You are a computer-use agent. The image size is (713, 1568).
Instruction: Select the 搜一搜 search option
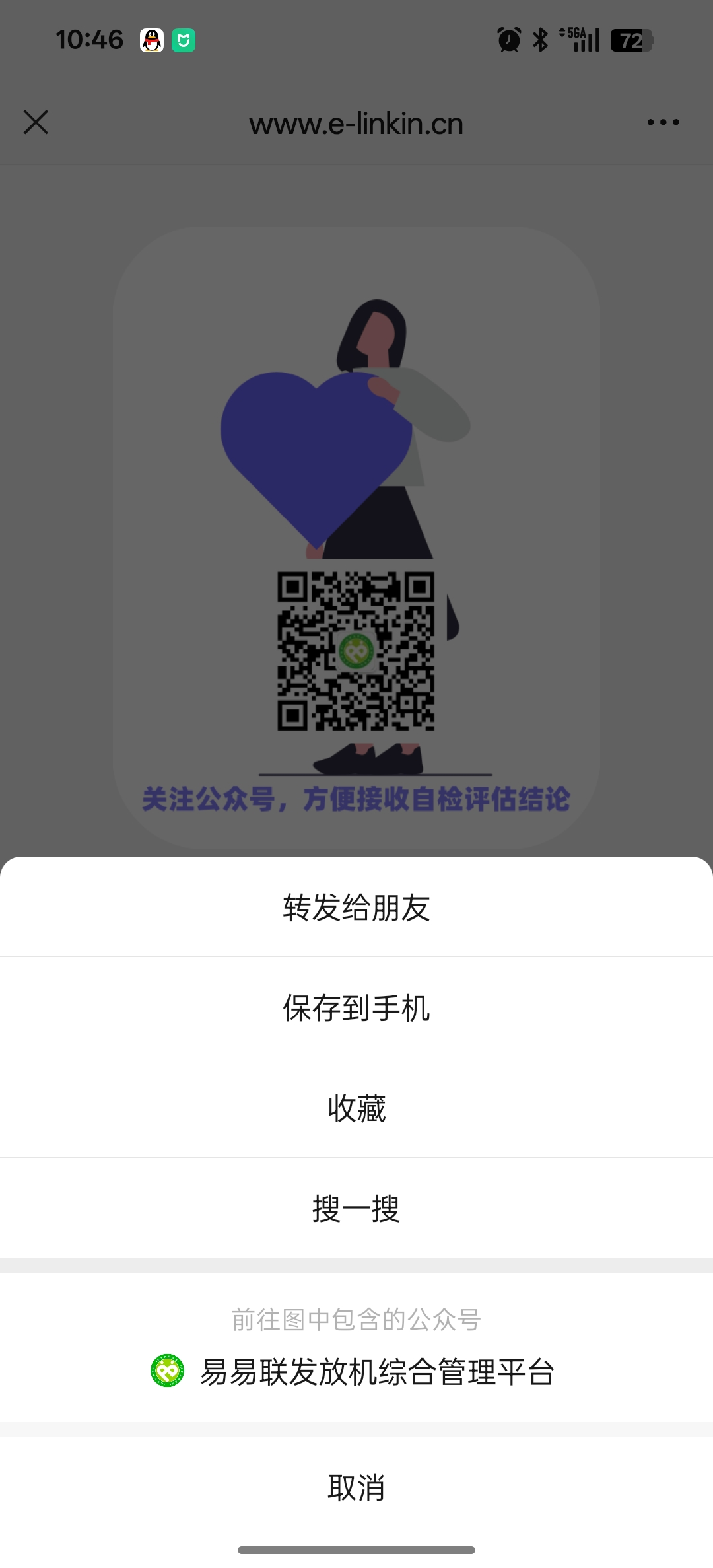coord(356,1209)
